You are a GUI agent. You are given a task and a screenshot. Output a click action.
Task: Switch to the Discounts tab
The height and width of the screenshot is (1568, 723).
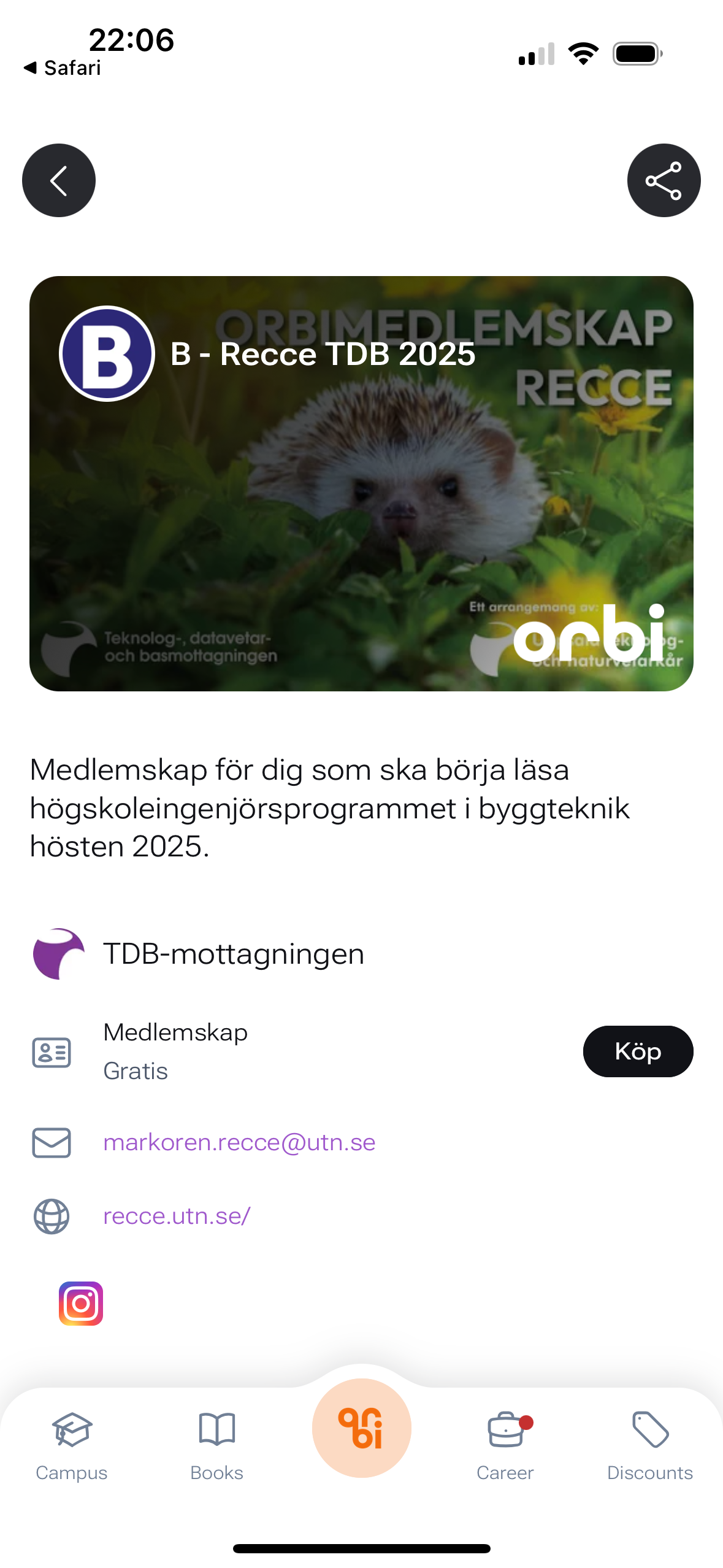pyautogui.click(x=650, y=1445)
